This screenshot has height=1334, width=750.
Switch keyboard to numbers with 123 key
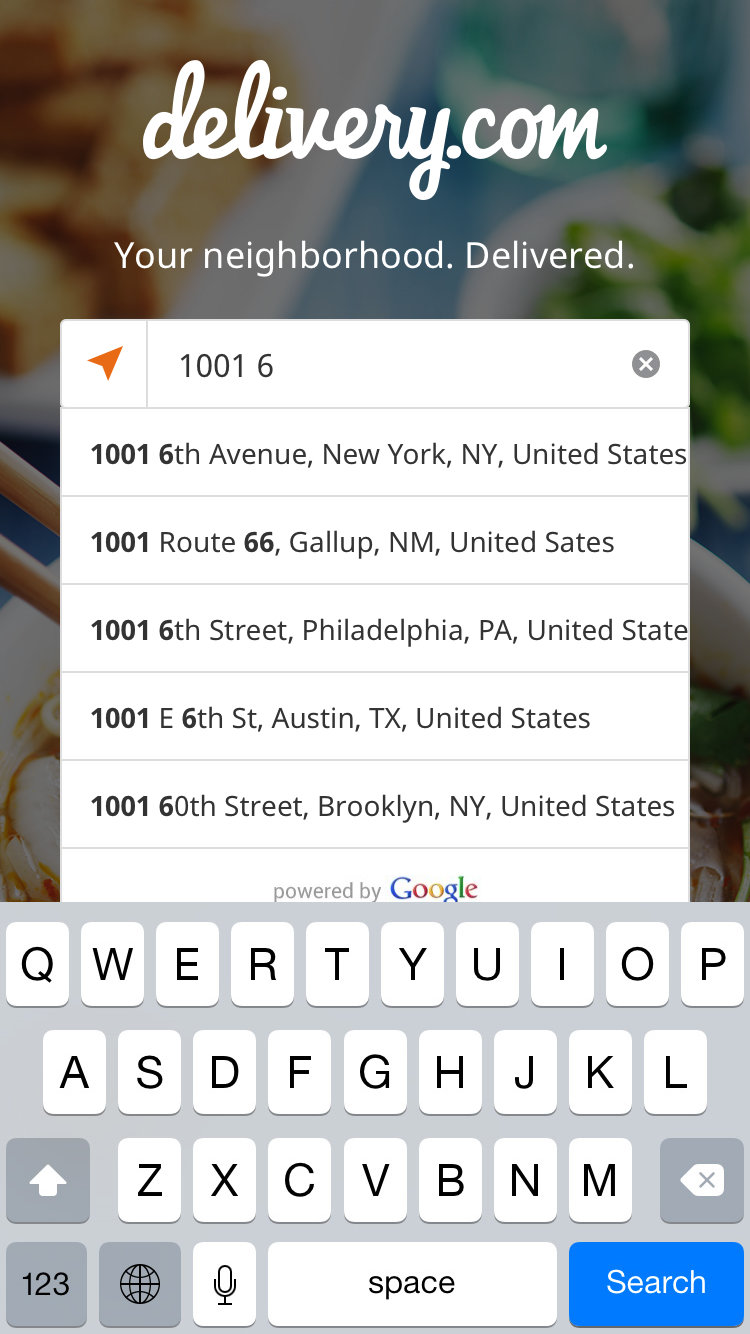(46, 1283)
